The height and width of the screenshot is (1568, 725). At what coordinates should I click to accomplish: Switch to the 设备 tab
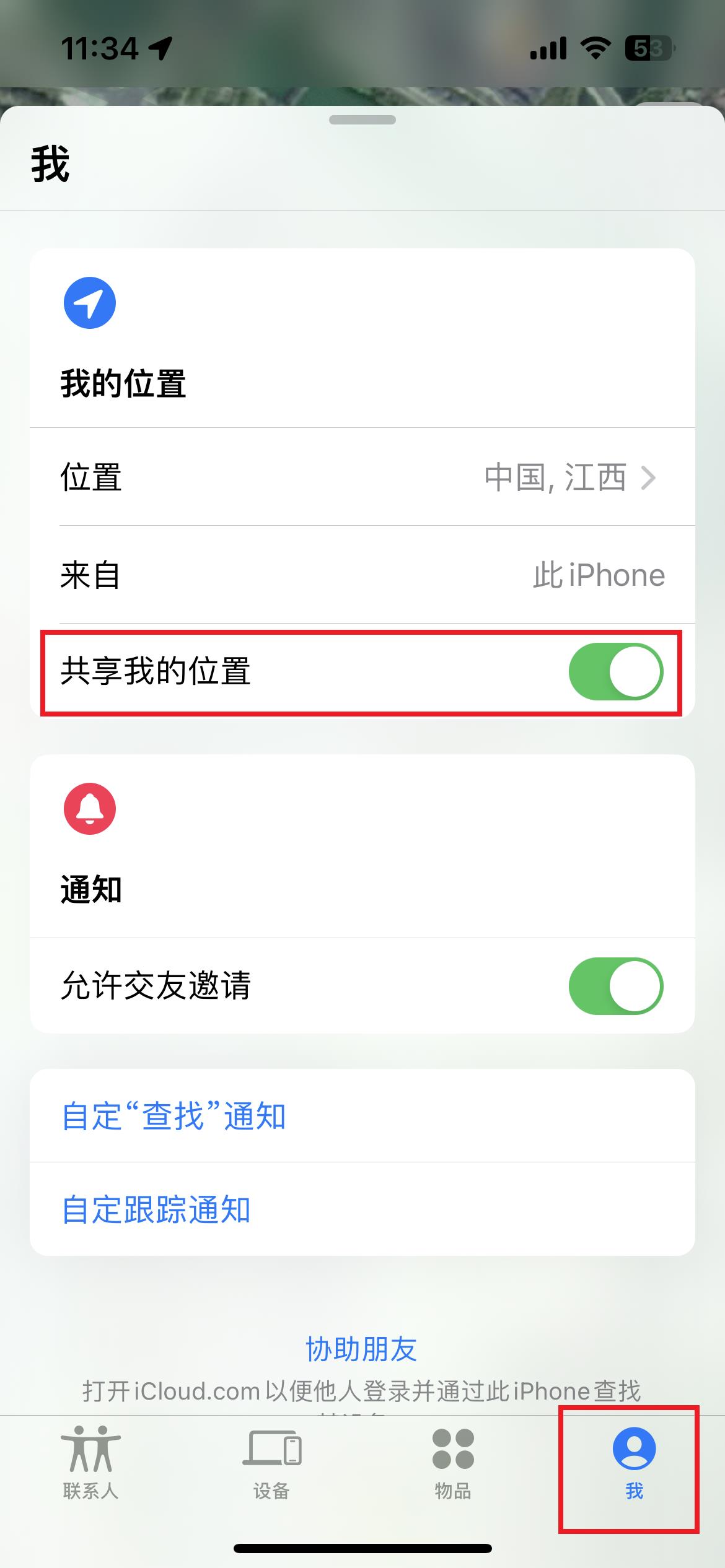[x=271, y=1462]
